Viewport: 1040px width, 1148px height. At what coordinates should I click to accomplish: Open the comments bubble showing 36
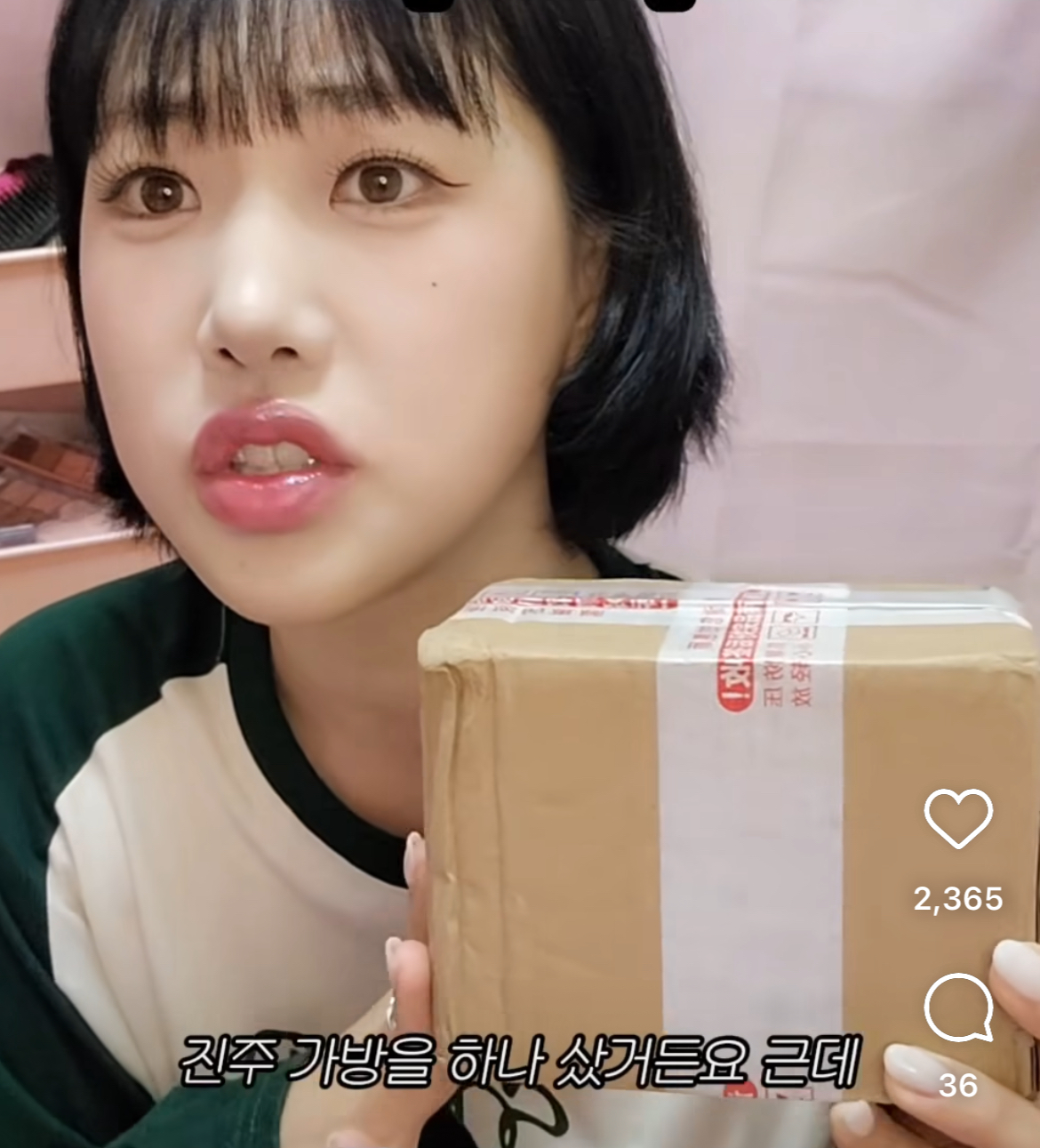tap(958, 1008)
